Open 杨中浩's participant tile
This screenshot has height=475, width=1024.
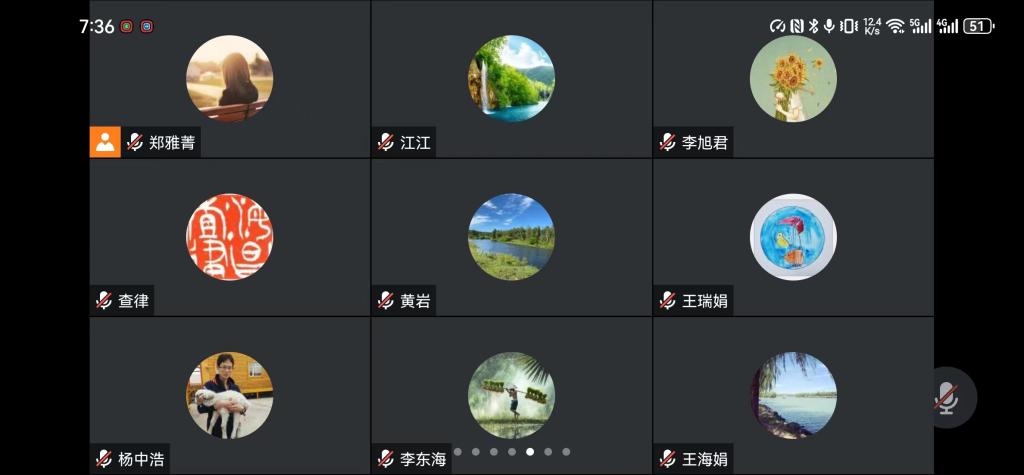229,395
